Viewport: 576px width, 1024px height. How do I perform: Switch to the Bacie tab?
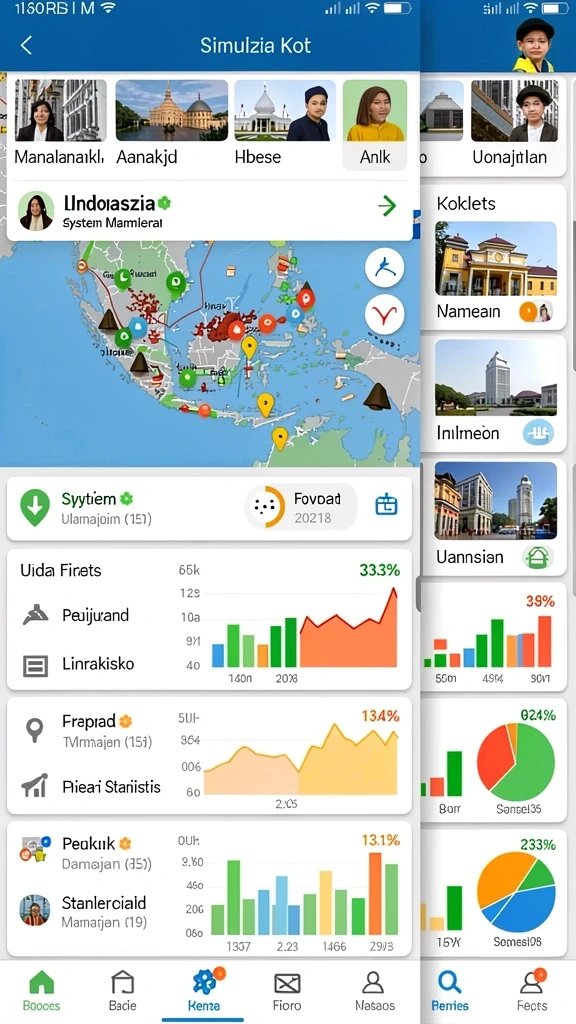pos(122,990)
